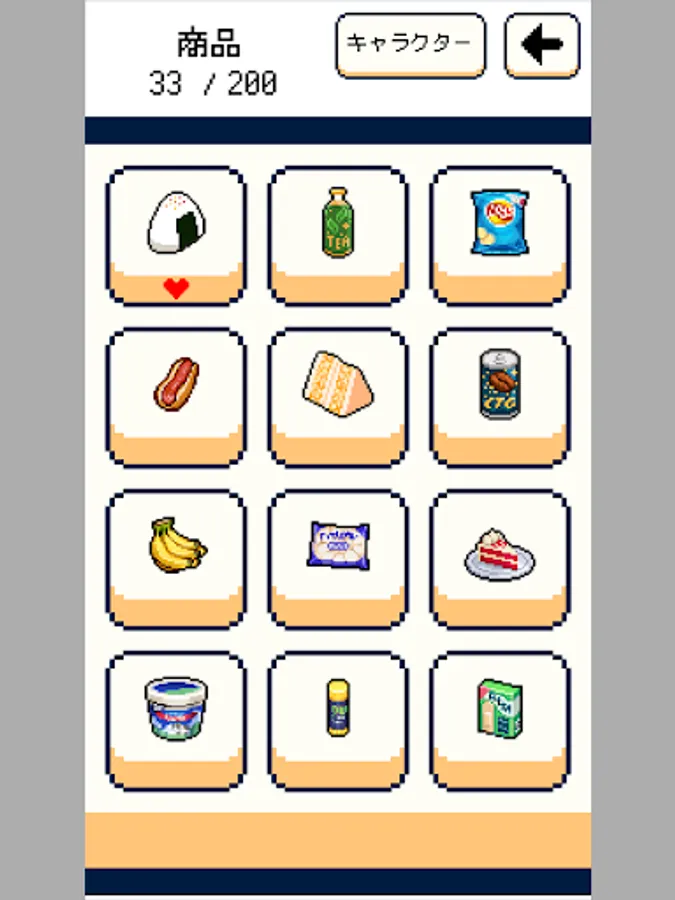View the hot dog item
The image size is (675, 900).
click(176, 398)
